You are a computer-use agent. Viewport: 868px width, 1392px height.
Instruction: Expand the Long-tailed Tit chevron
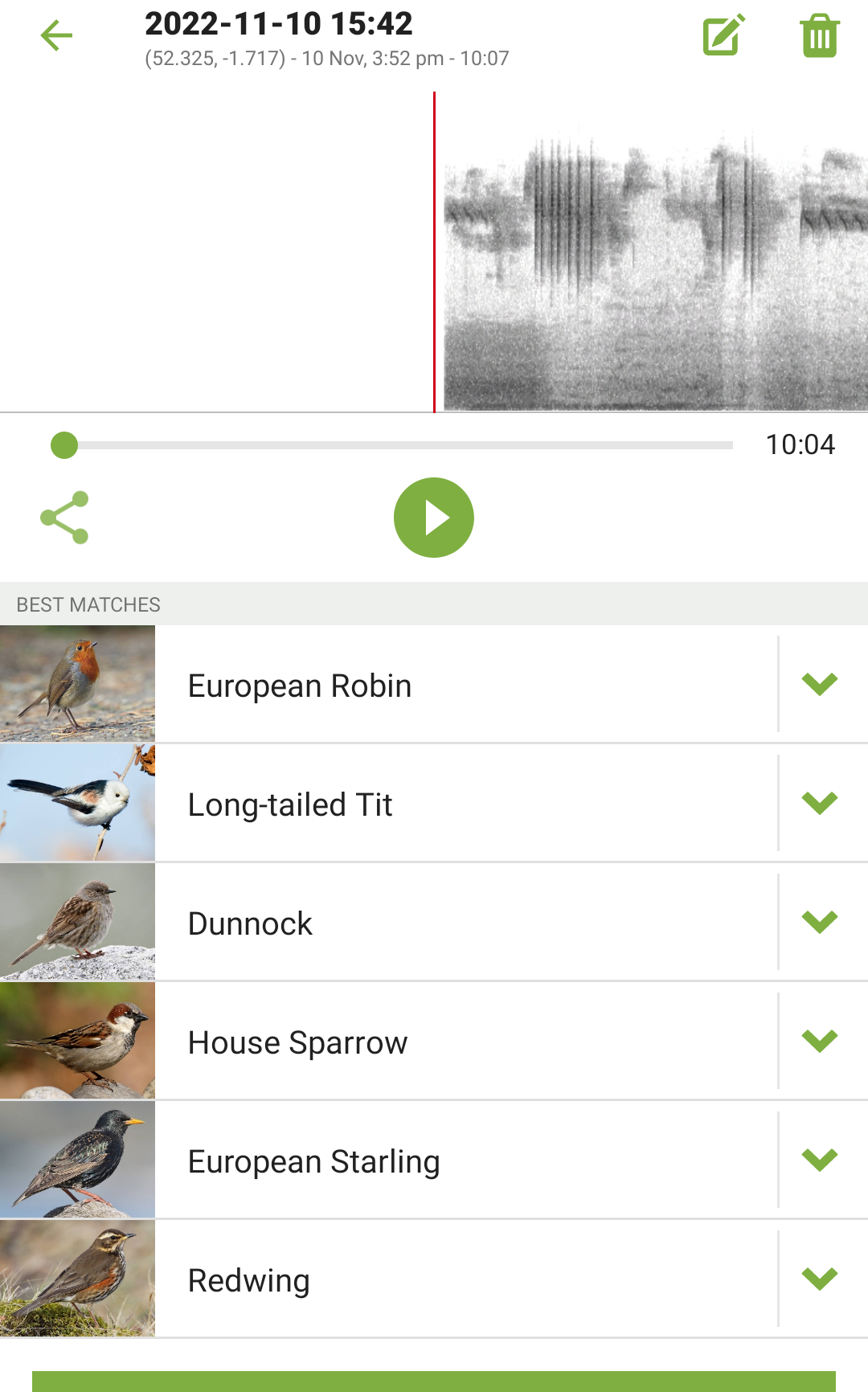[820, 803]
